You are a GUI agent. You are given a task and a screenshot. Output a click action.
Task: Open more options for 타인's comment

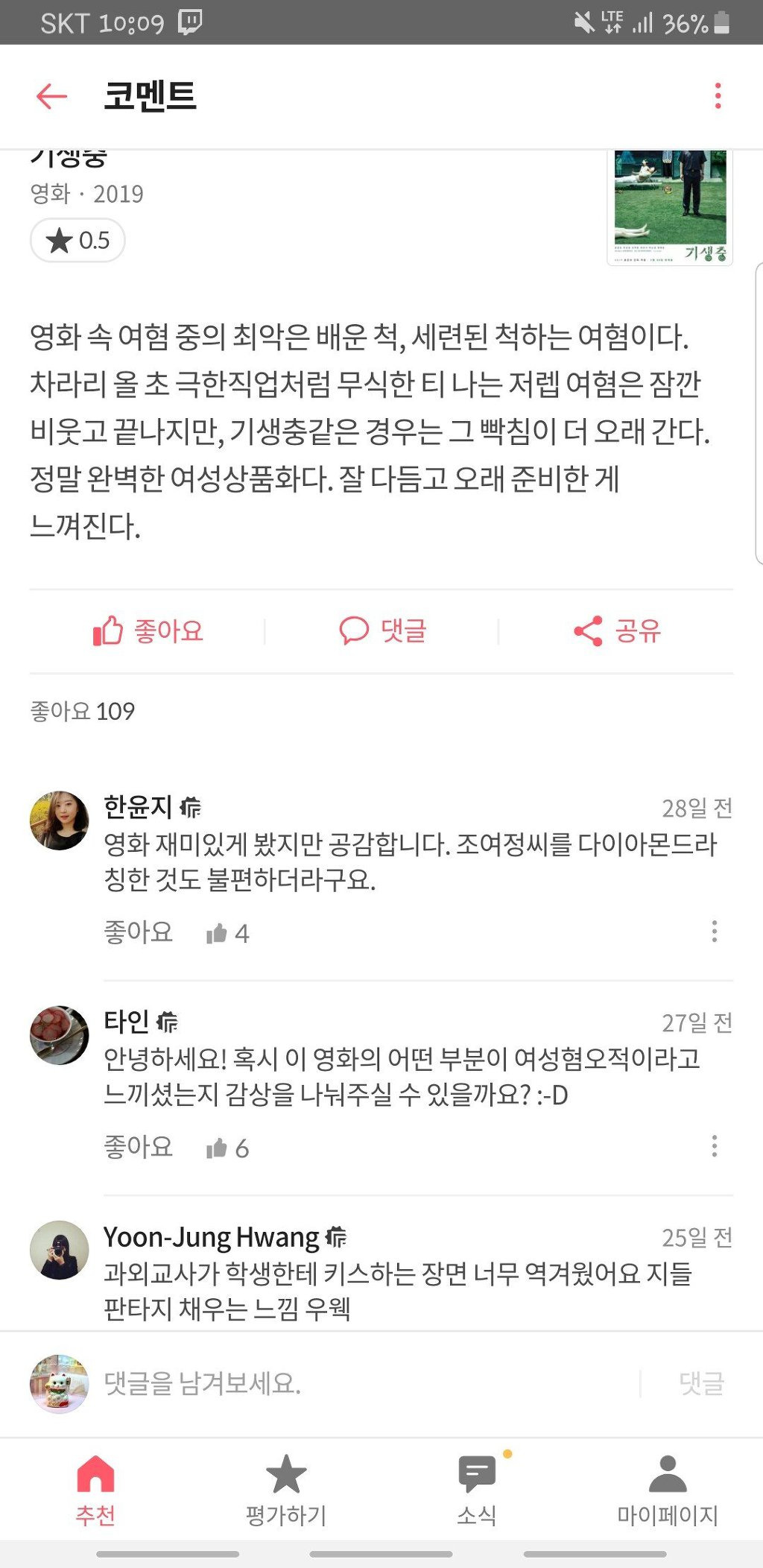coord(715,1146)
